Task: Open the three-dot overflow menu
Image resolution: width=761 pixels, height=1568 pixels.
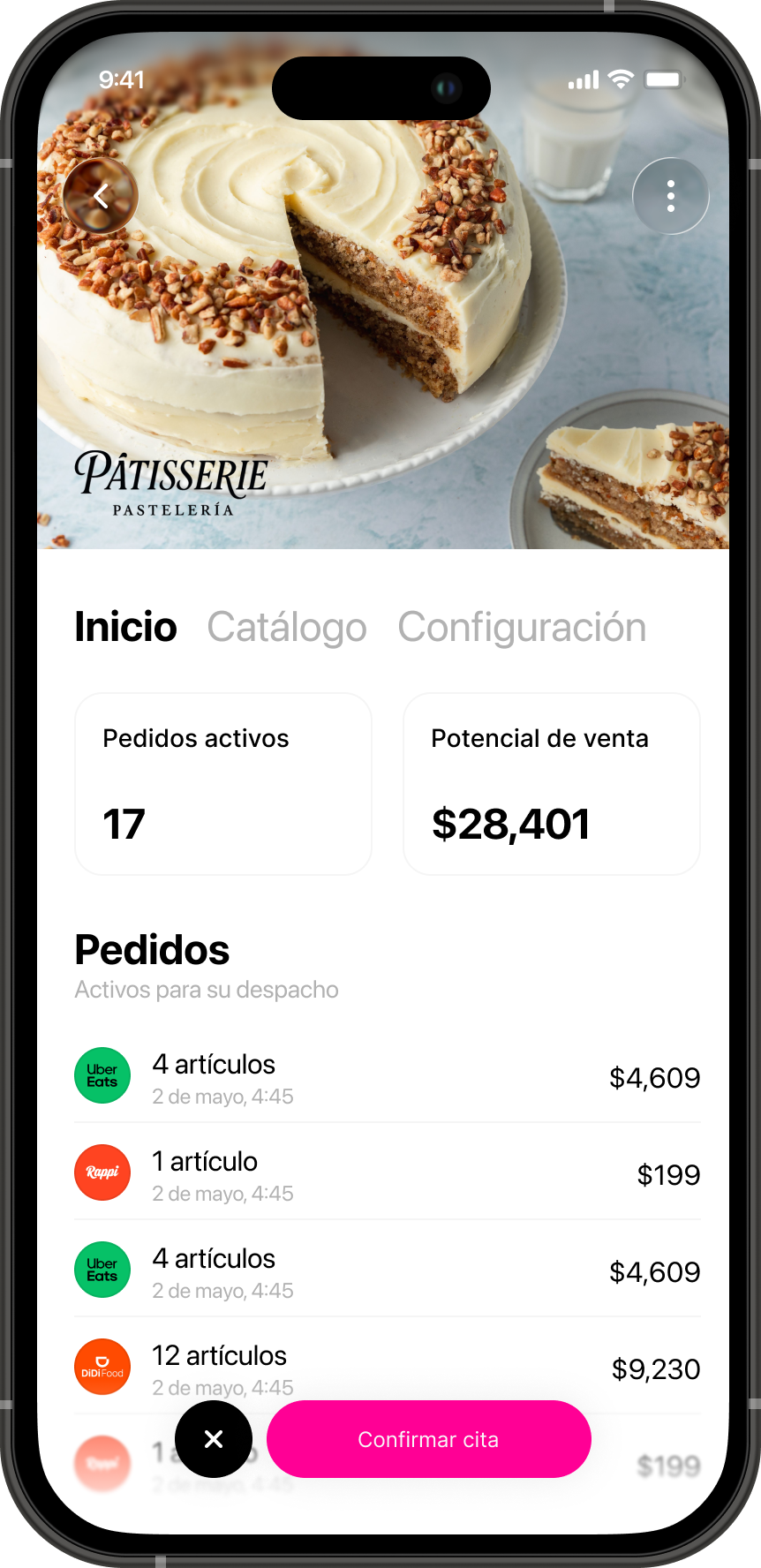Action: pos(671,196)
